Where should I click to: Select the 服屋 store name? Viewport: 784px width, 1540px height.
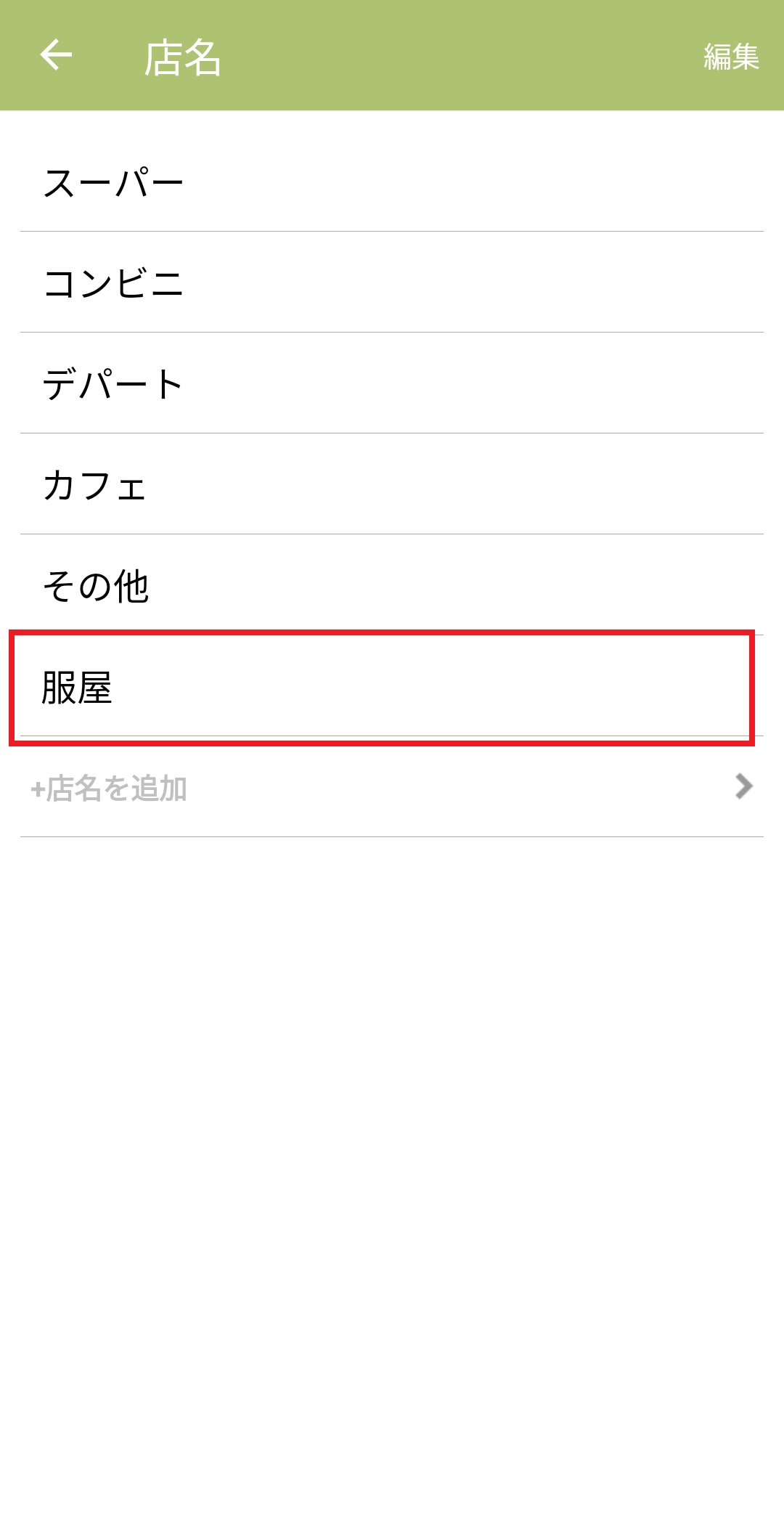tap(77, 688)
